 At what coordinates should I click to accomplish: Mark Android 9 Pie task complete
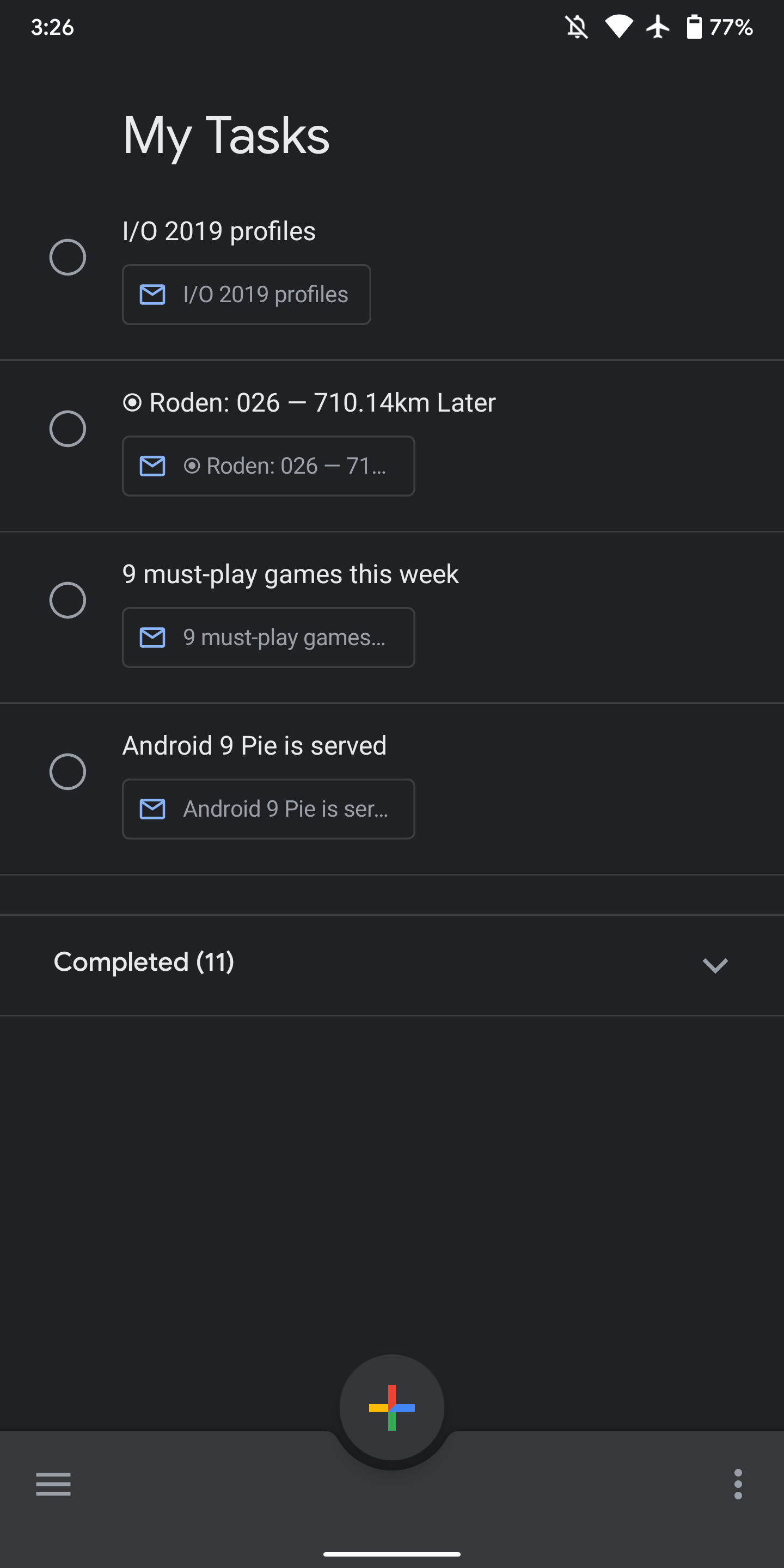[x=68, y=772]
